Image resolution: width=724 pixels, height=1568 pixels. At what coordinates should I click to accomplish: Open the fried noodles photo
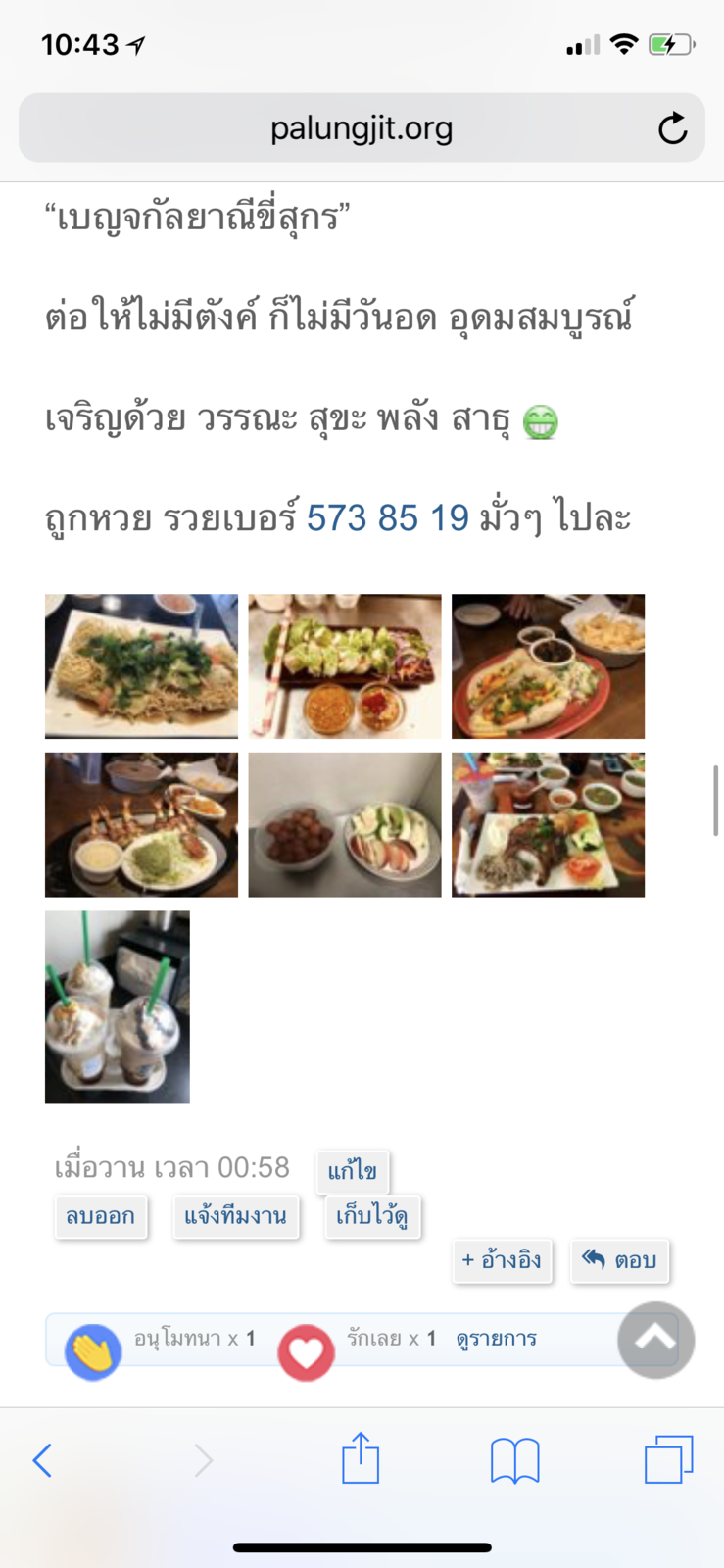click(x=141, y=665)
